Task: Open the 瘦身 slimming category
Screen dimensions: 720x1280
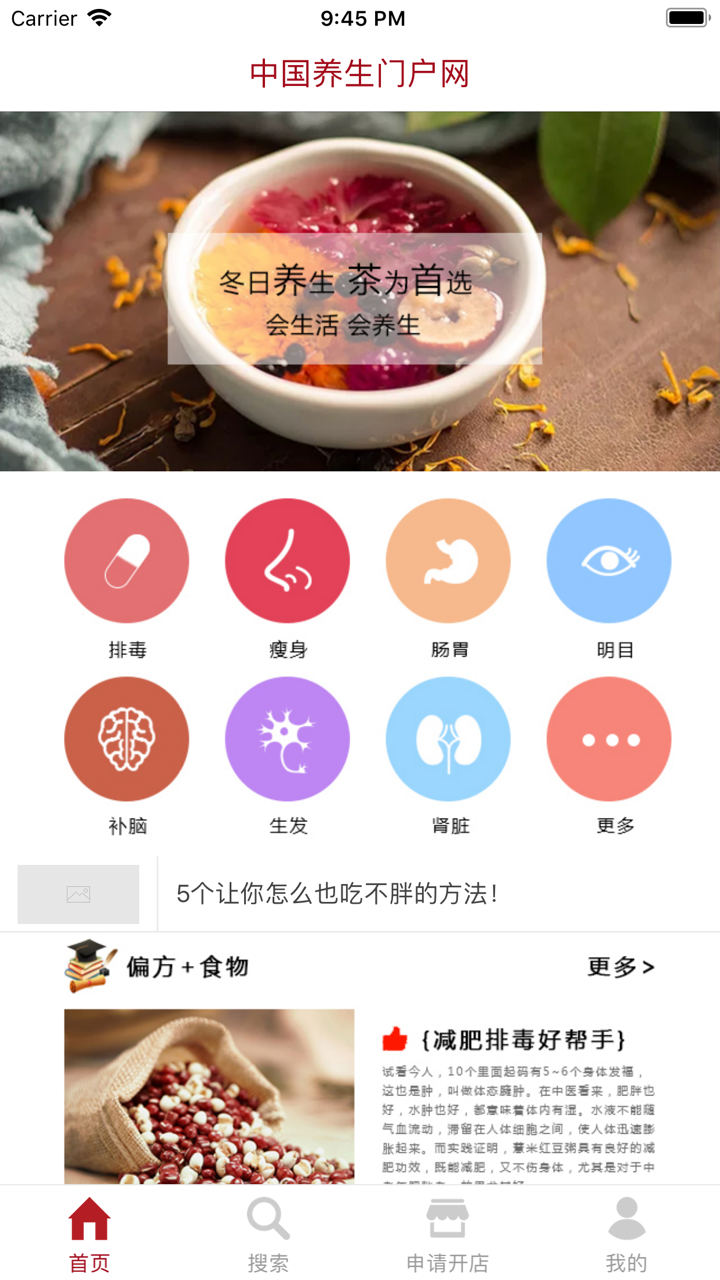Action: coord(287,560)
